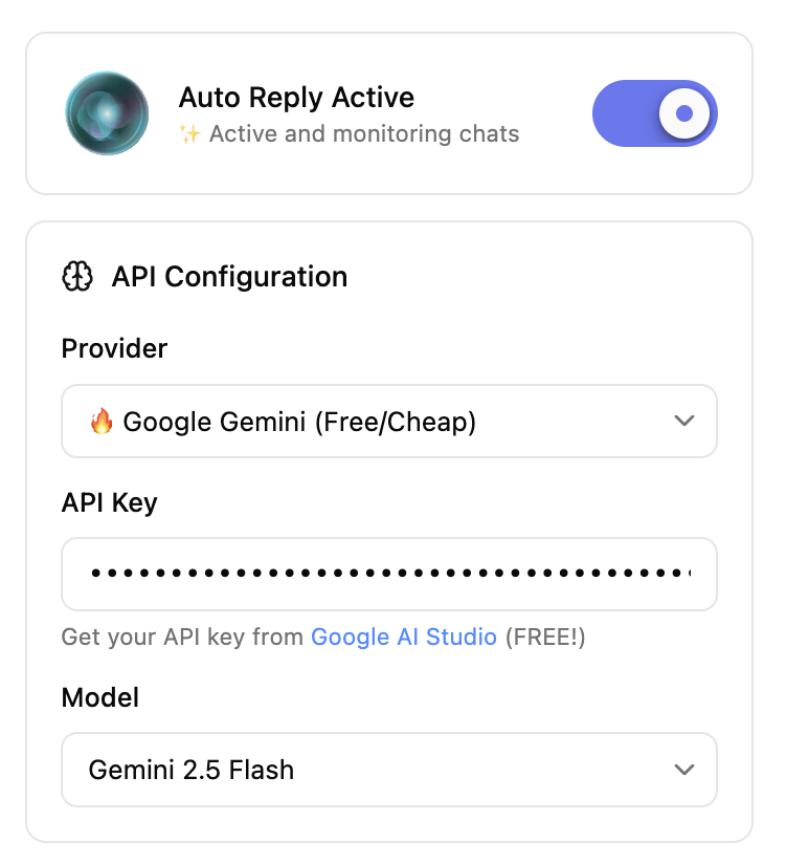Click the chevron on the Provider dropdown
Viewport: 804px width, 860px height.
pyautogui.click(x=685, y=421)
